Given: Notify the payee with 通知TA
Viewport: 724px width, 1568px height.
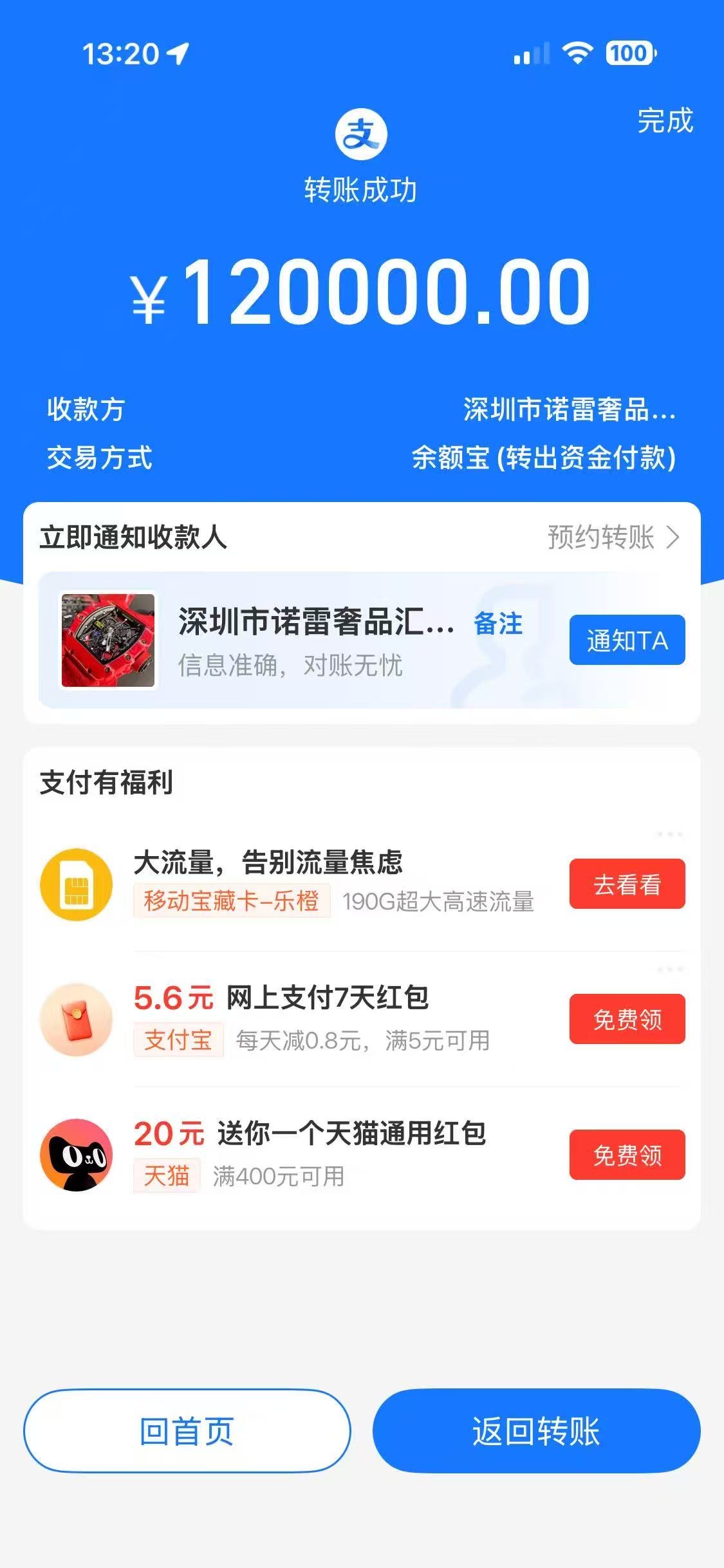Looking at the screenshot, I should click(627, 640).
